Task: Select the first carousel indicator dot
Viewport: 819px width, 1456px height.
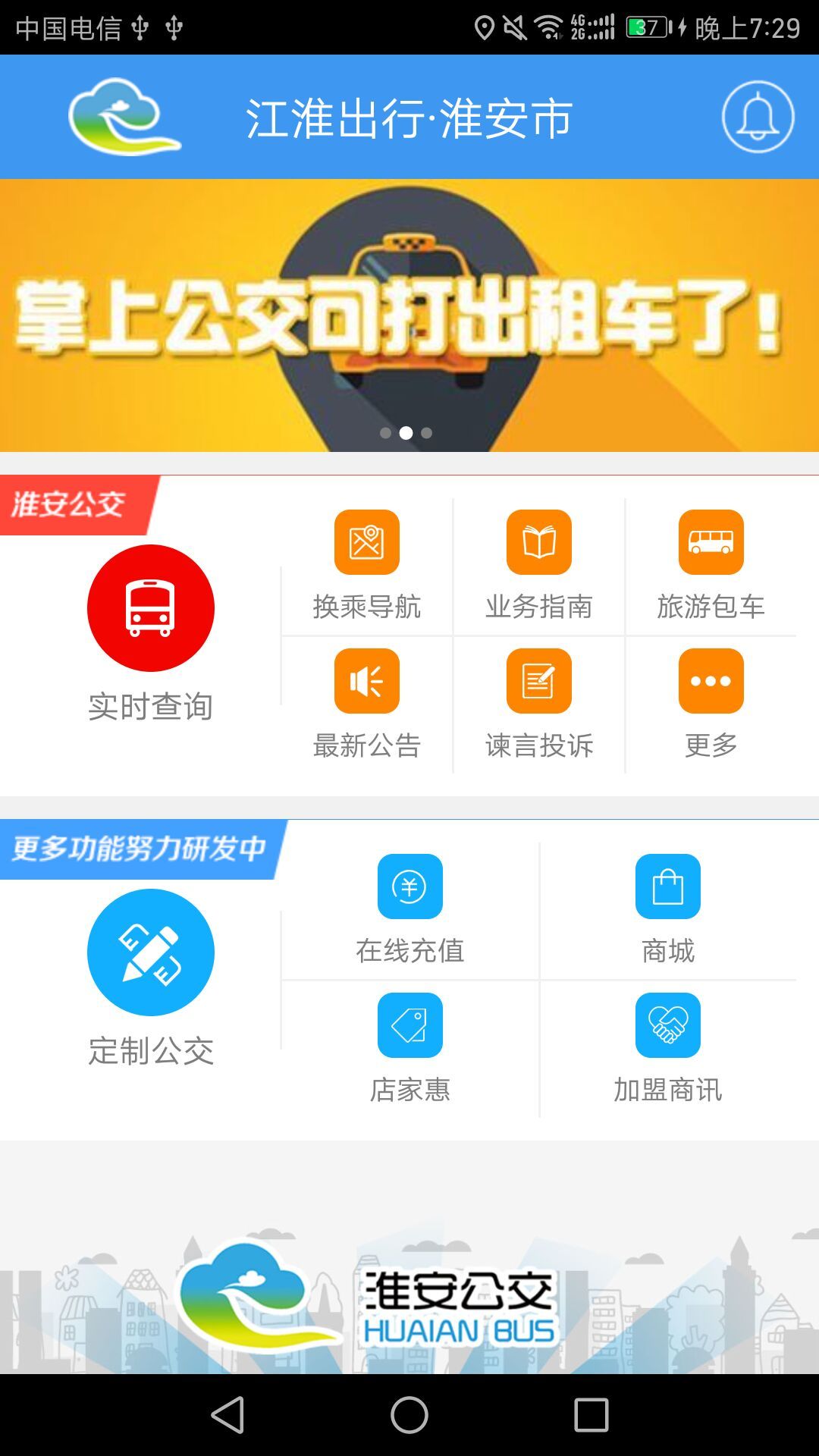Action: [x=385, y=432]
